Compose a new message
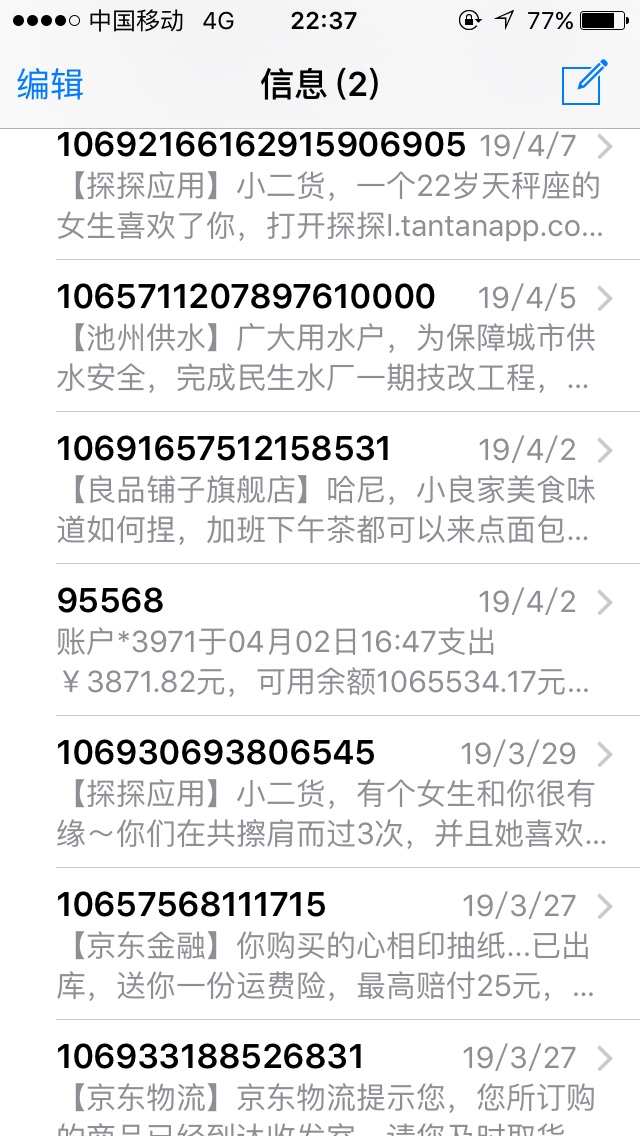Image resolution: width=640 pixels, height=1136 pixels. [x=584, y=83]
